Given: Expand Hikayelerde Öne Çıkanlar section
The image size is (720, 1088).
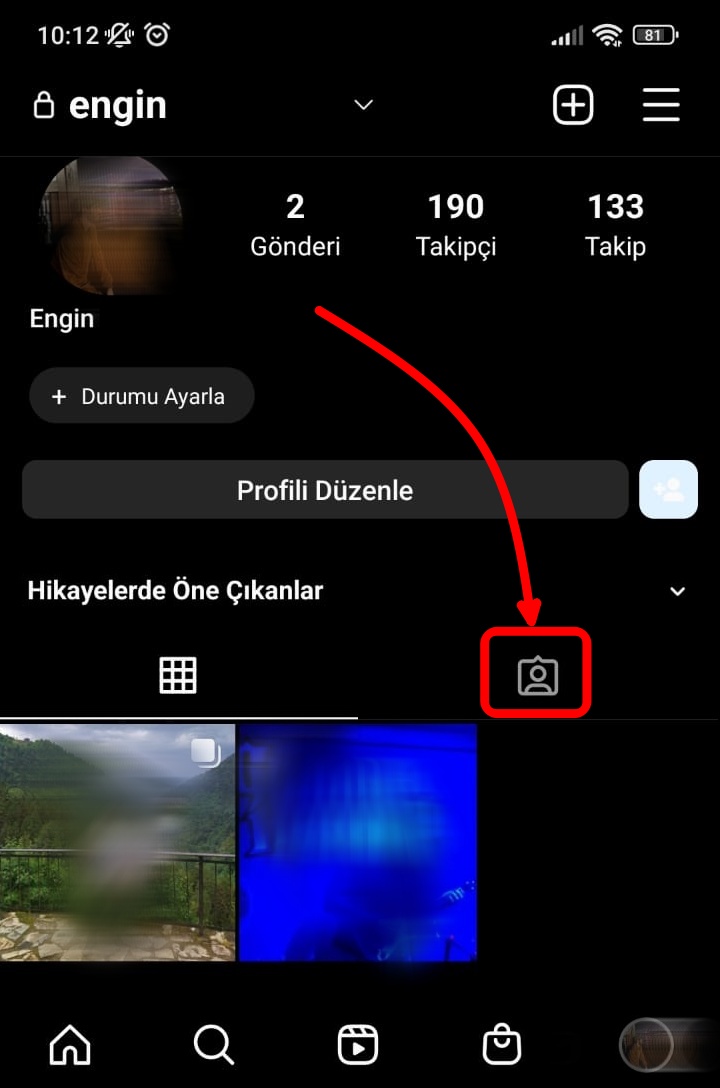Looking at the screenshot, I should tap(677, 591).
